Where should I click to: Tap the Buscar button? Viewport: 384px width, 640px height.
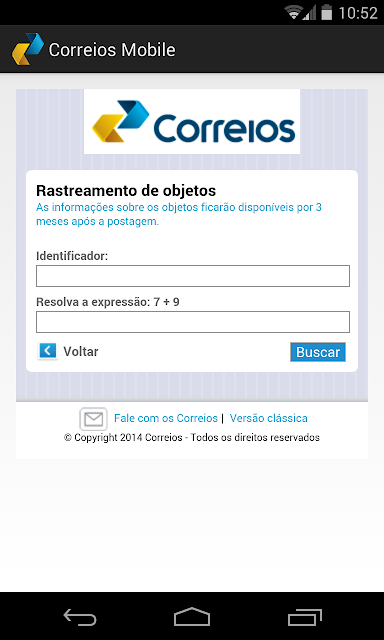click(318, 352)
